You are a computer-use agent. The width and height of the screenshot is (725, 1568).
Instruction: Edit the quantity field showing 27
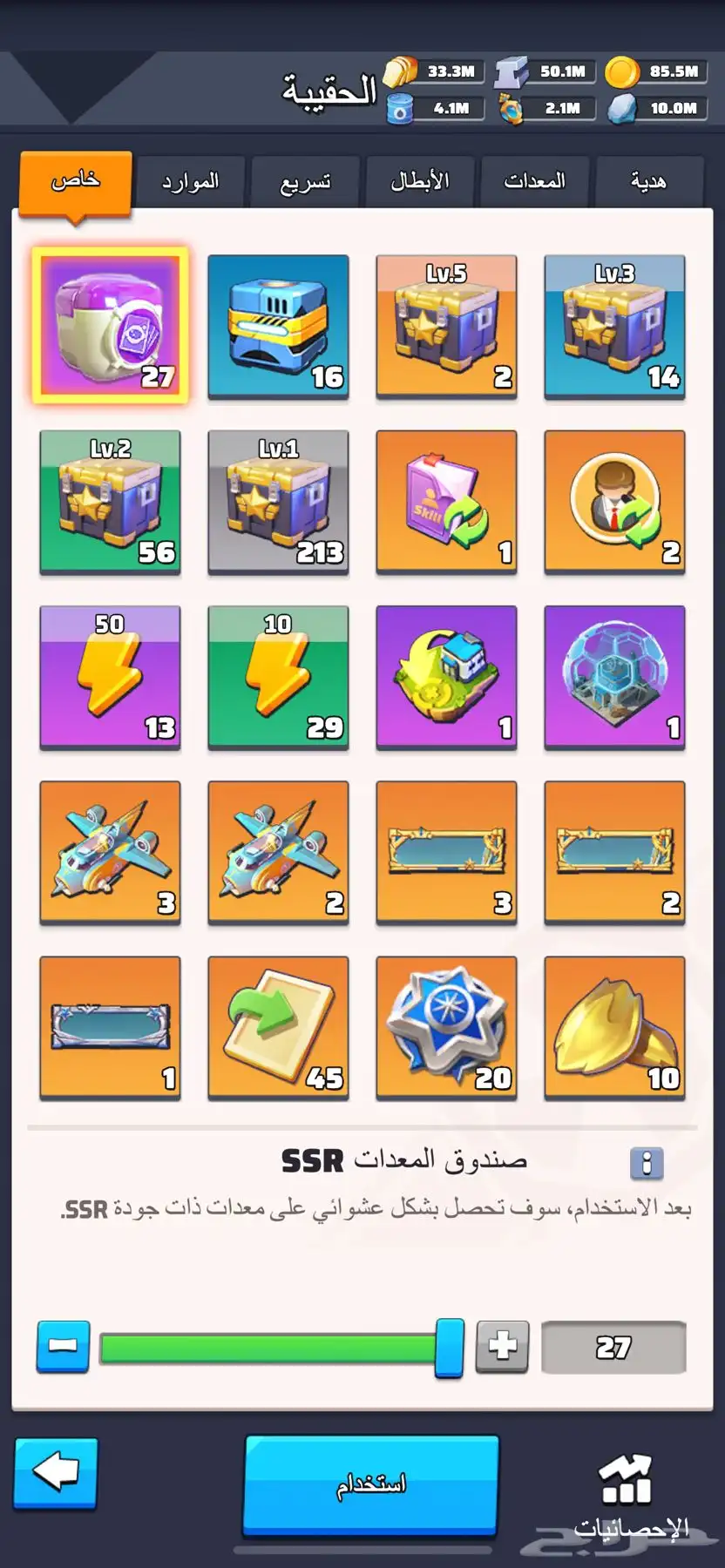[613, 1348]
